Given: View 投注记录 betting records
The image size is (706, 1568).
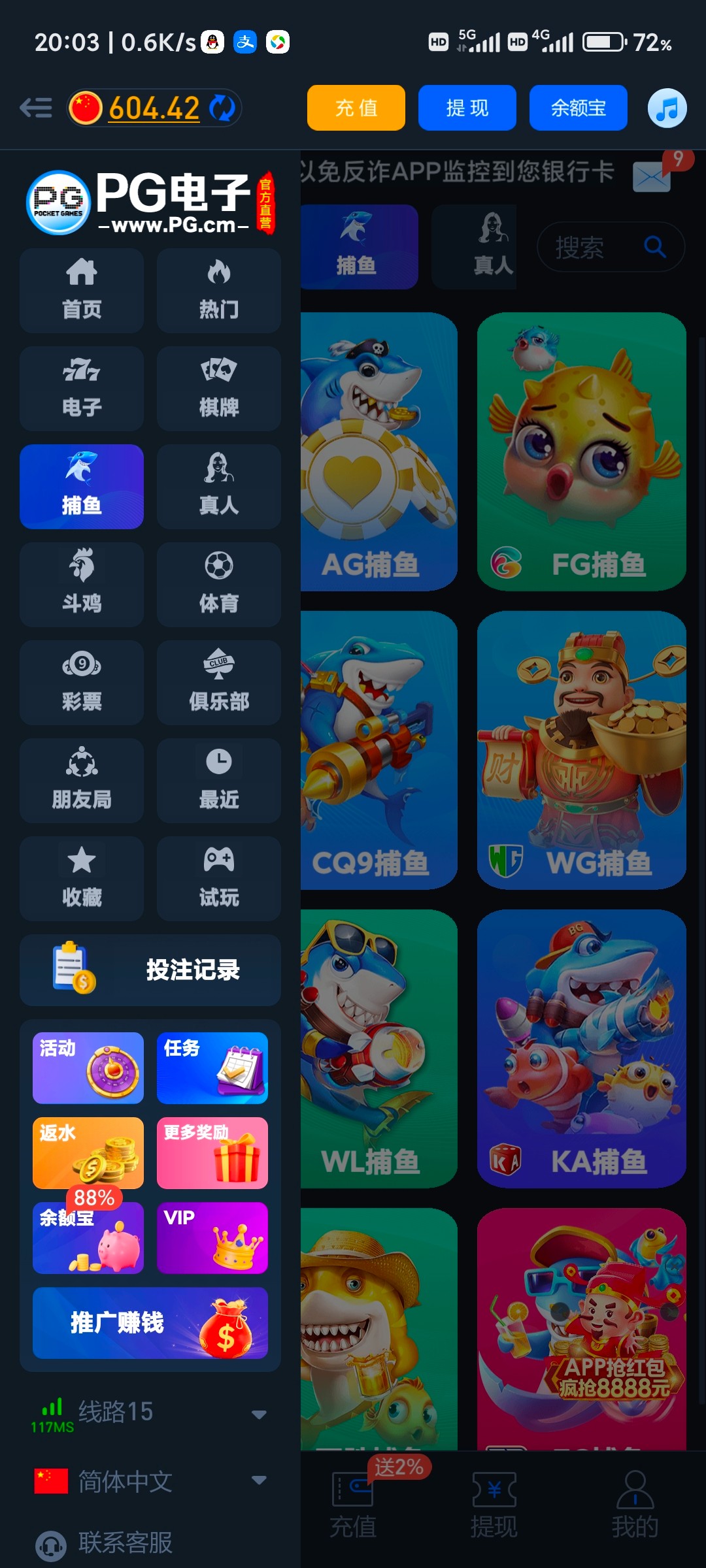Looking at the screenshot, I should coord(150,970).
